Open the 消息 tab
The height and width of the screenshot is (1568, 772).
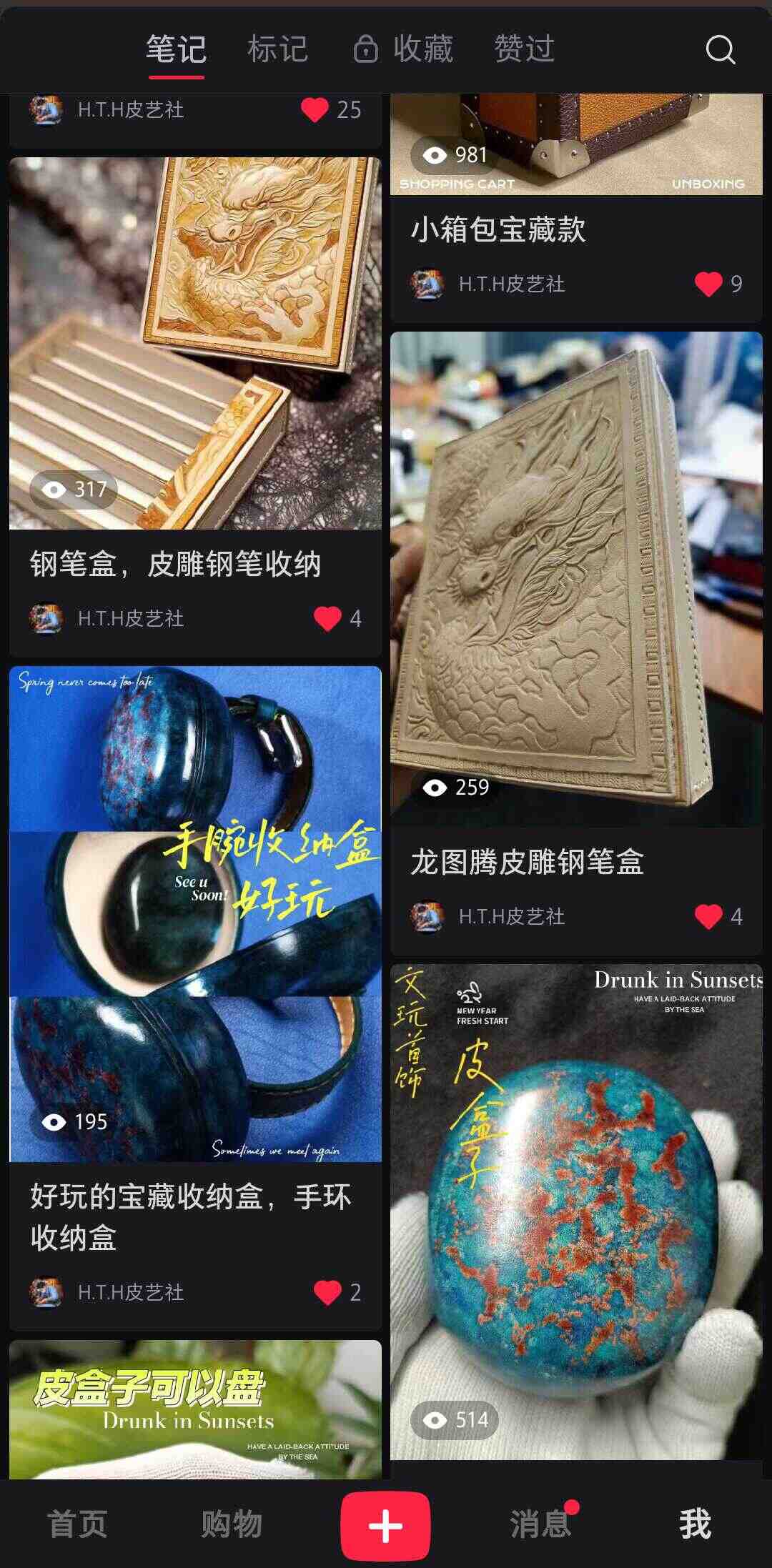coord(540,1524)
